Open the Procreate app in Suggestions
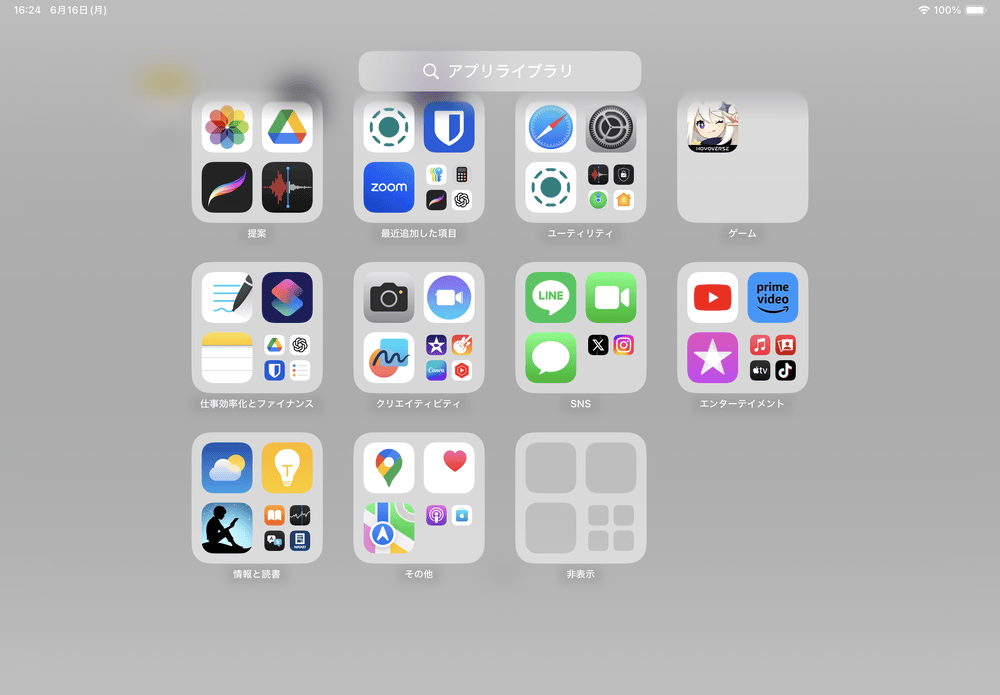The width and height of the screenshot is (1000, 695). 227,187
